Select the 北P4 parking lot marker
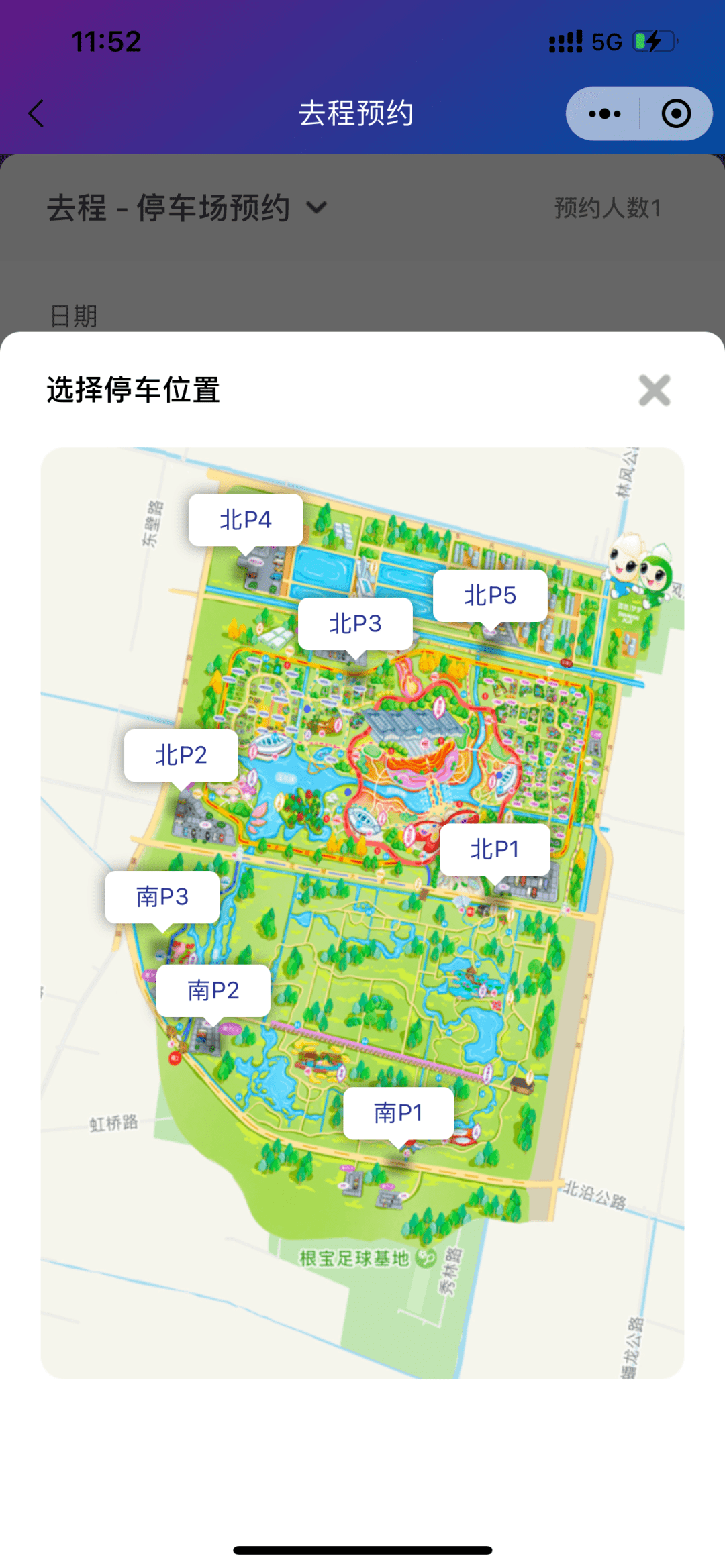The height and width of the screenshot is (1568, 725). point(246,520)
